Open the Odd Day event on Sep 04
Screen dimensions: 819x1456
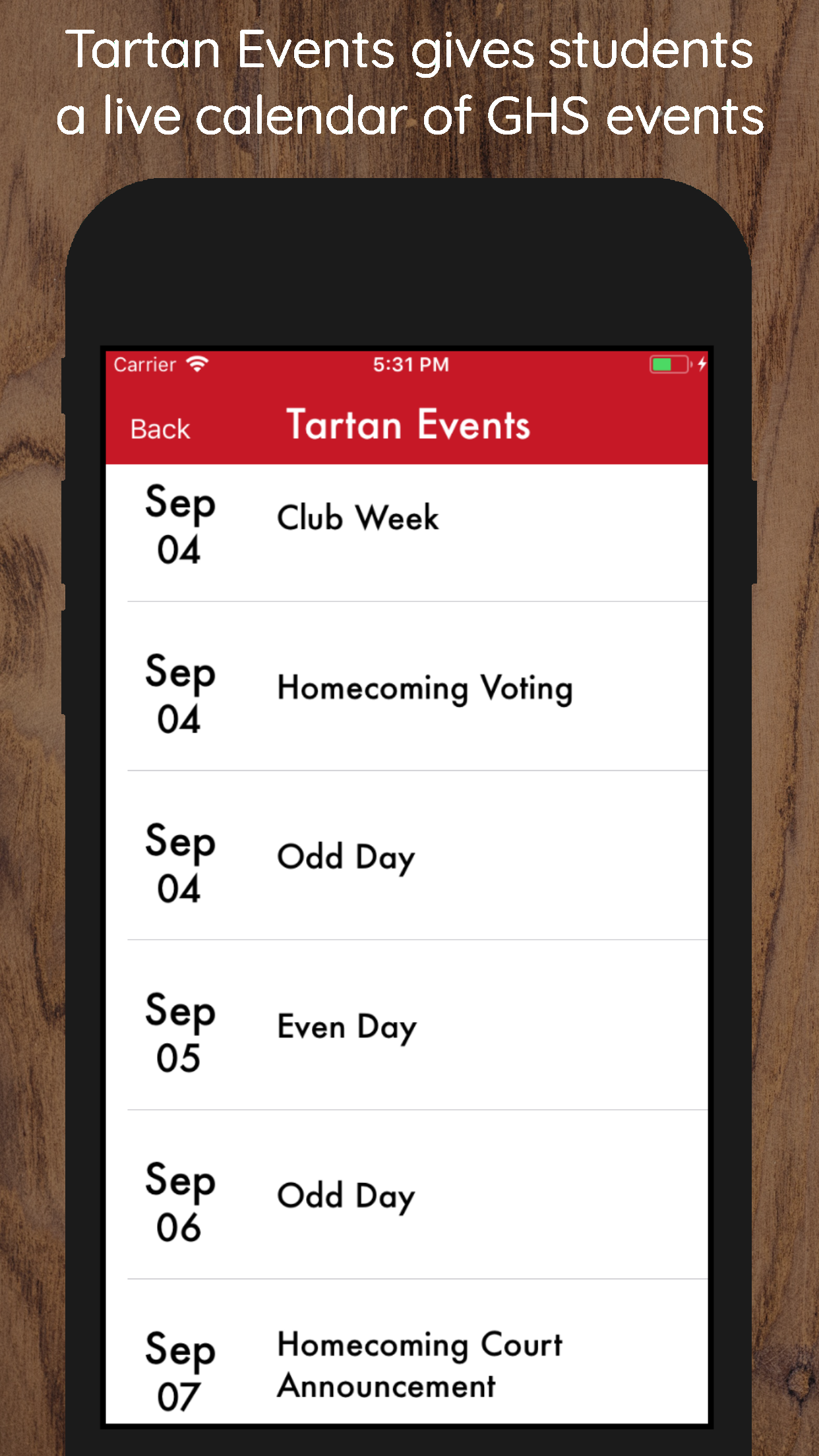point(344,857)
